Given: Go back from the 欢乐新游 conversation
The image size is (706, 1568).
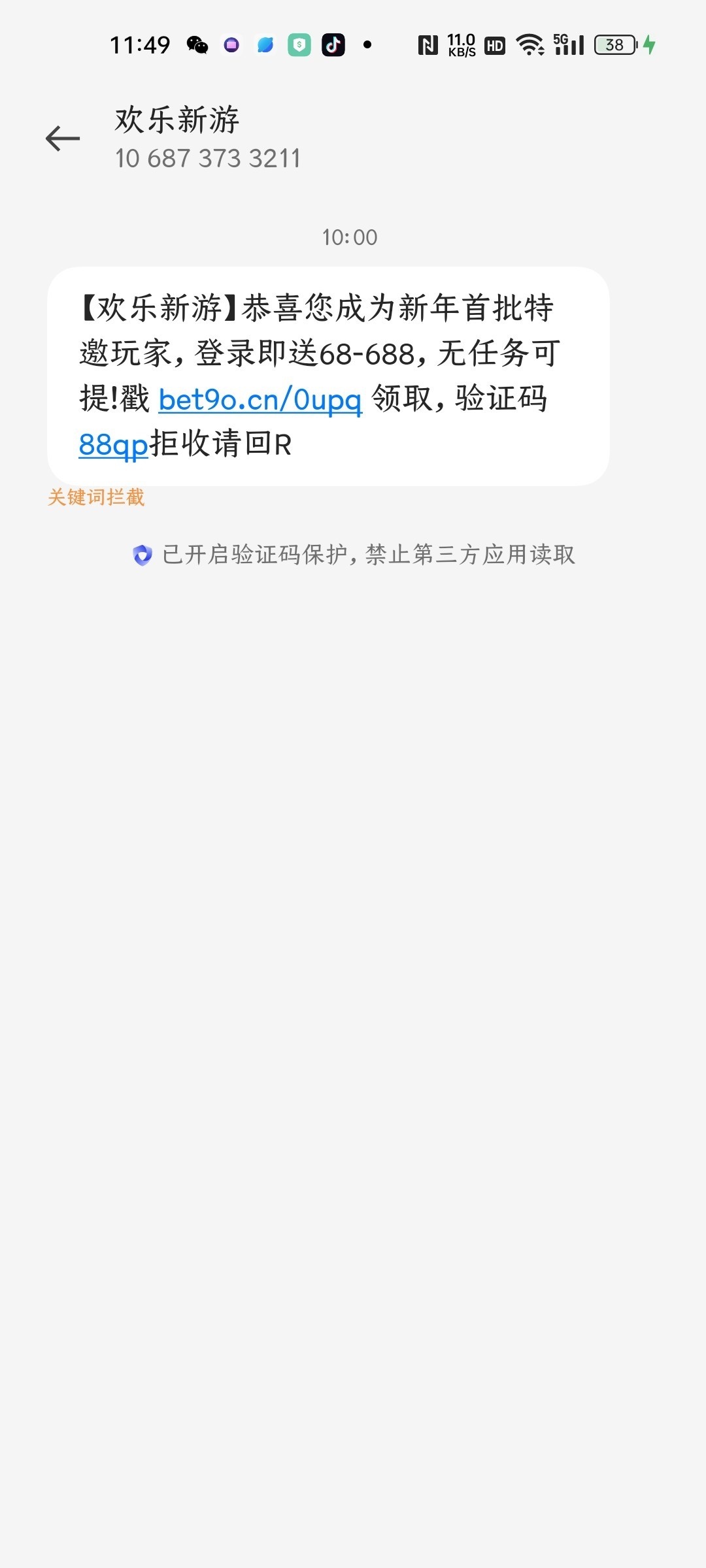Looking at the screenshot, I should 63,139.
